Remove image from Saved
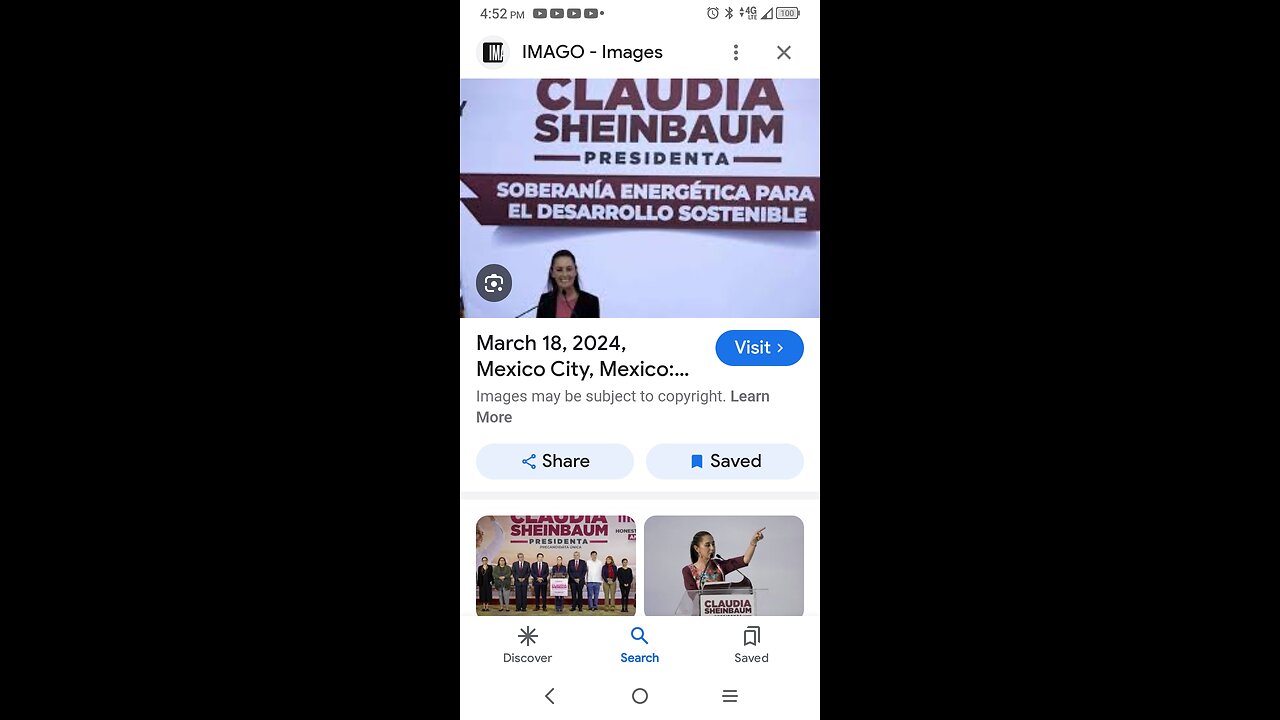The image size is (1280, 720). coord(725,461)
